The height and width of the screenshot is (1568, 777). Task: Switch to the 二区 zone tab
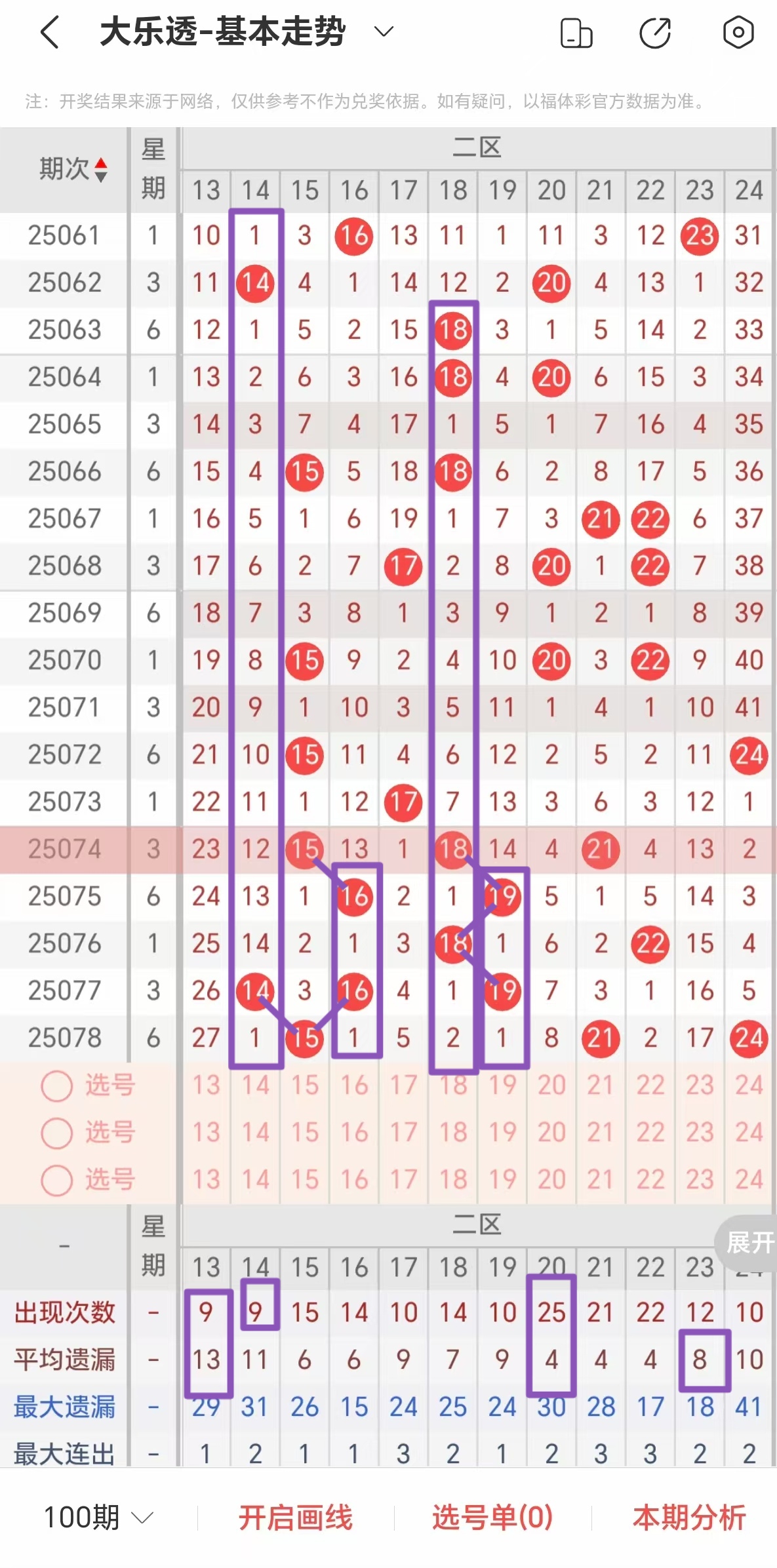477,147
